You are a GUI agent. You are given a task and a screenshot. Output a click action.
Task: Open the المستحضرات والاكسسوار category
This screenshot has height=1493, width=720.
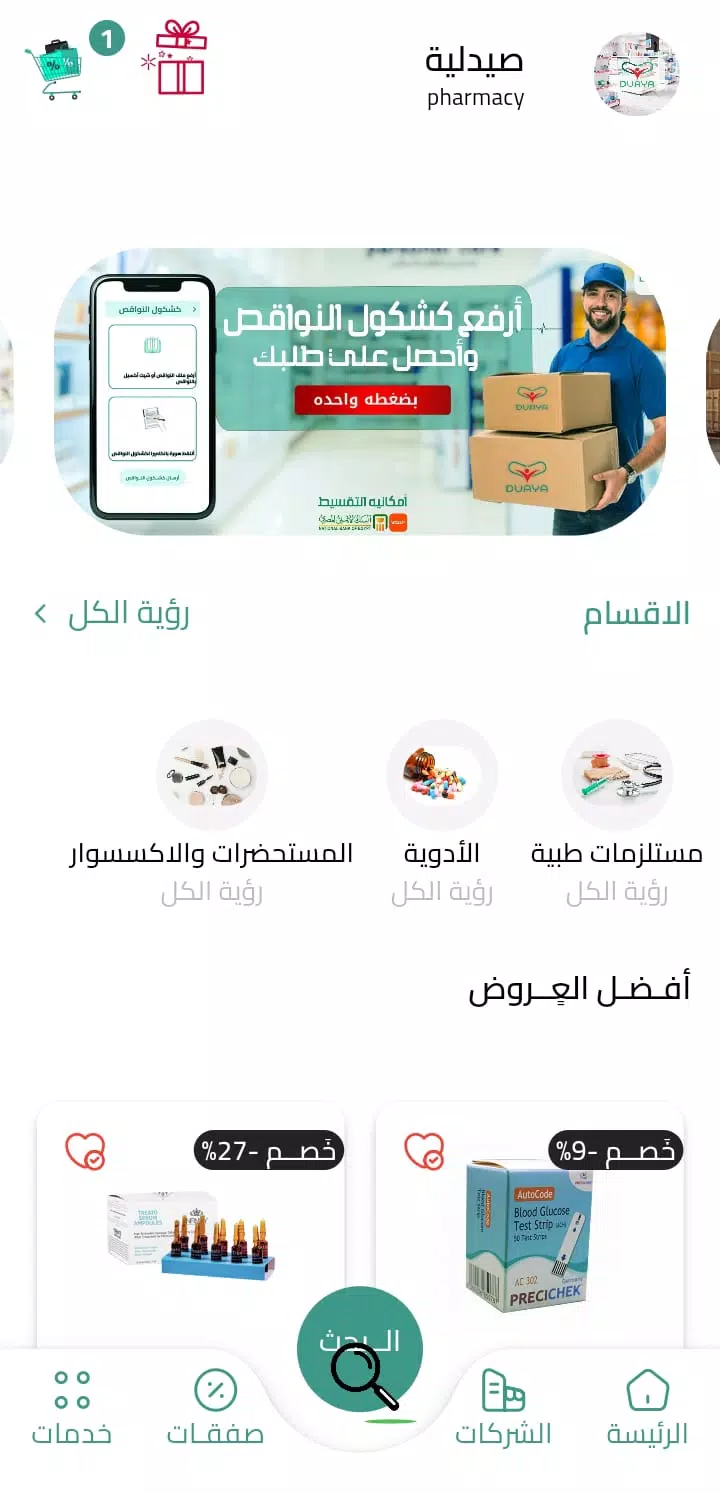tap(212, 776)
